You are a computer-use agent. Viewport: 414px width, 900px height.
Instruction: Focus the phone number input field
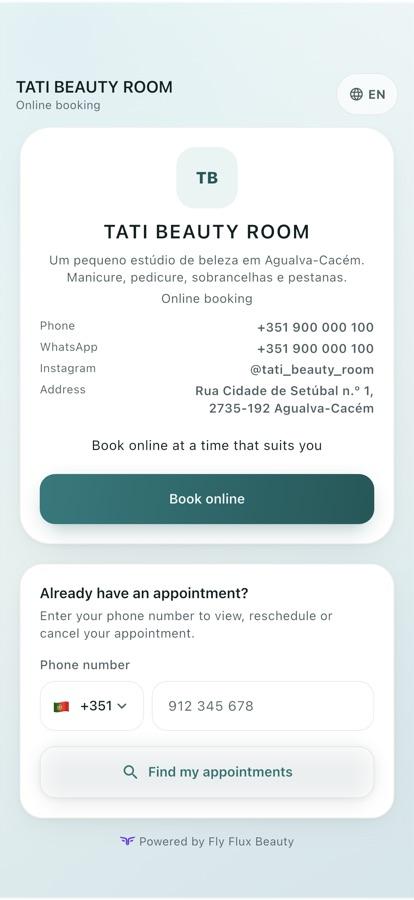tap(263, 706)
